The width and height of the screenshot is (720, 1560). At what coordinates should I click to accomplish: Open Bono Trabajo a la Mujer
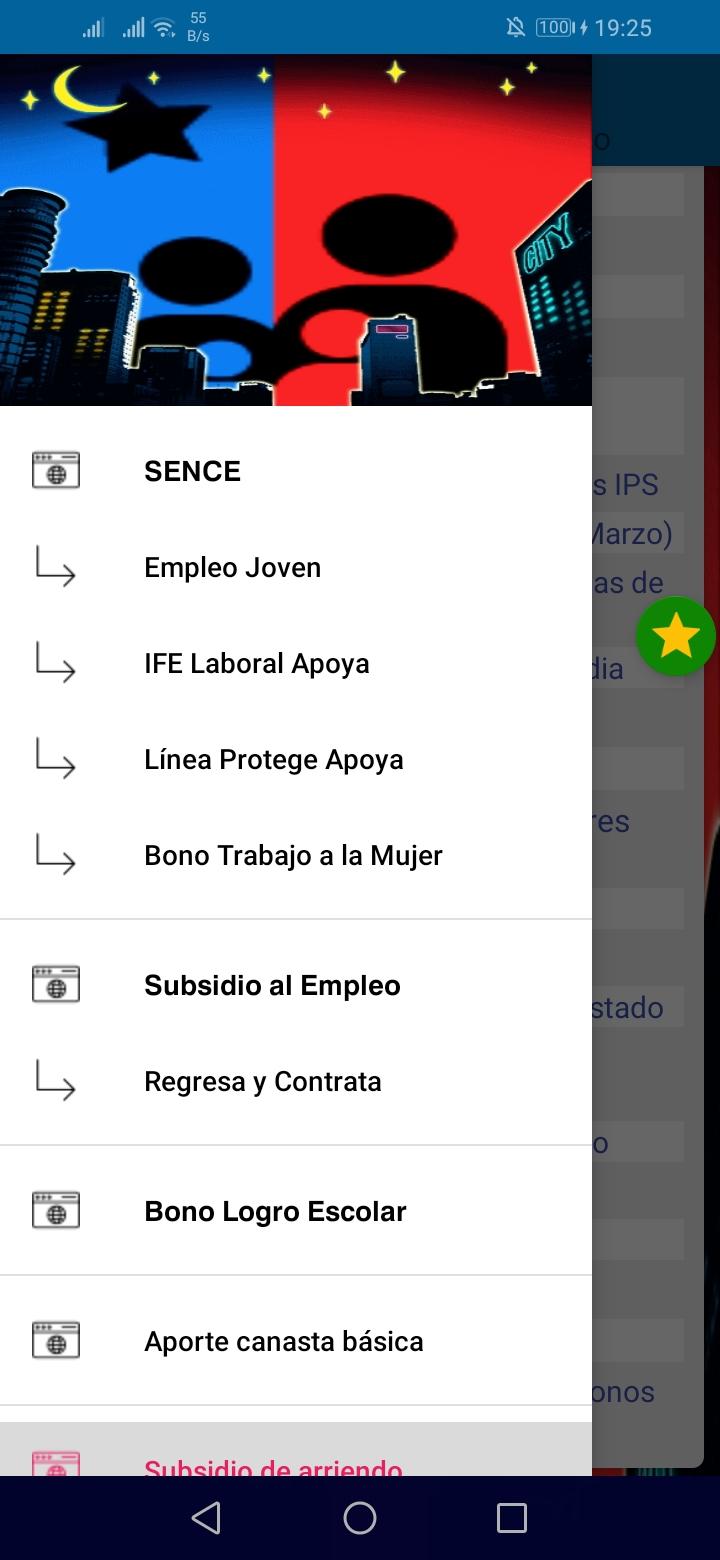(x=296, y=855)
